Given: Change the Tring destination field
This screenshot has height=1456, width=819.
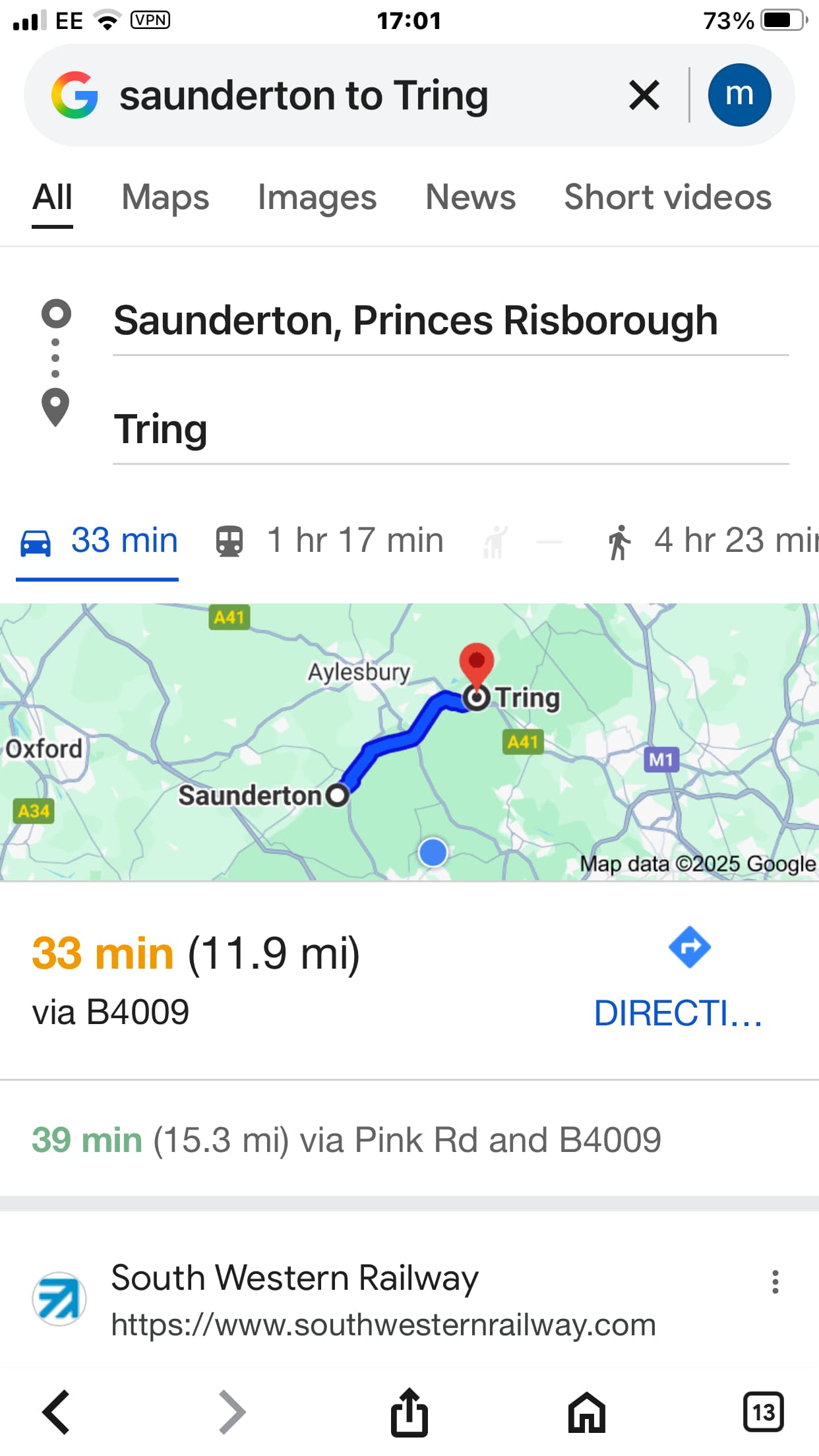Looking at the screenshot, I should pos(415,429).
